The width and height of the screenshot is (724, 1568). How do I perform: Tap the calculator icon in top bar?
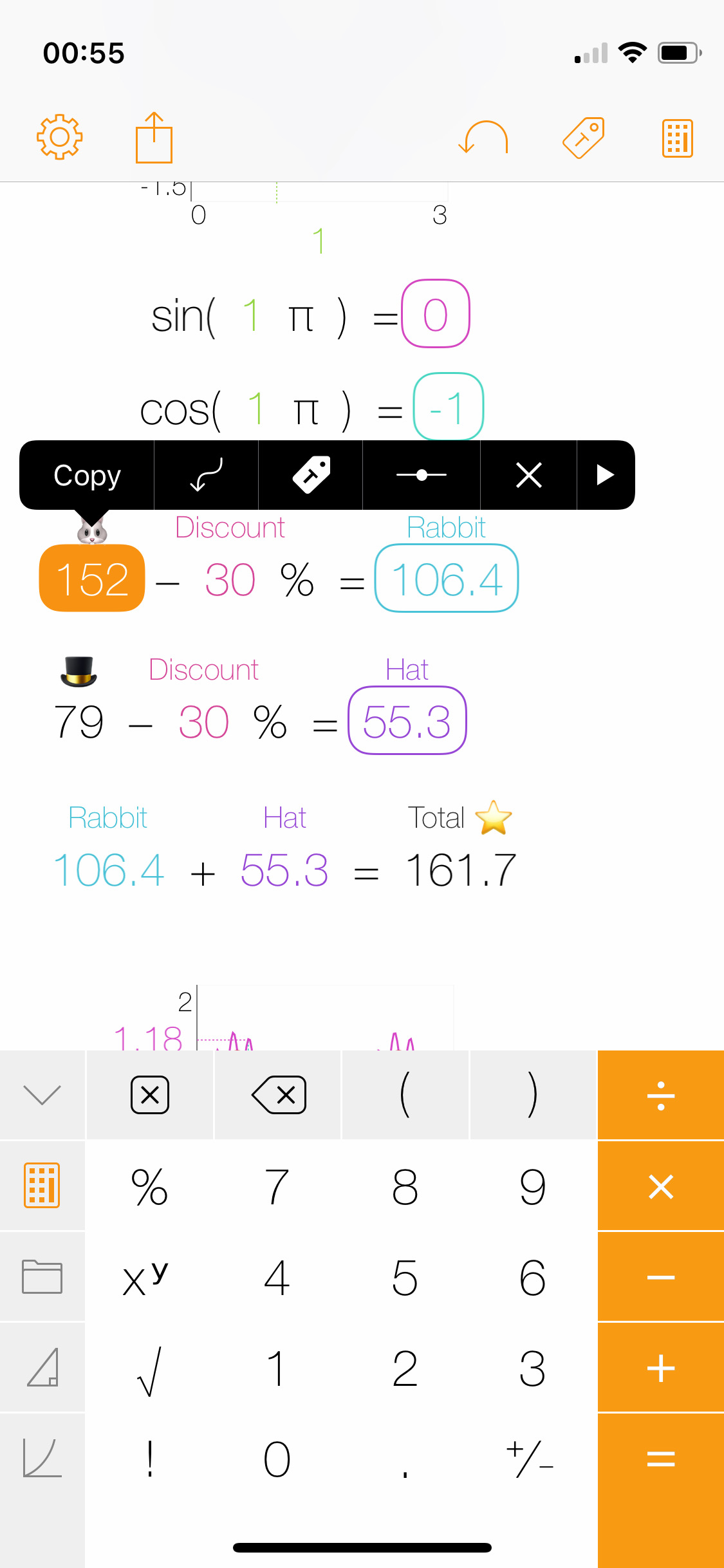pos(677,138)
